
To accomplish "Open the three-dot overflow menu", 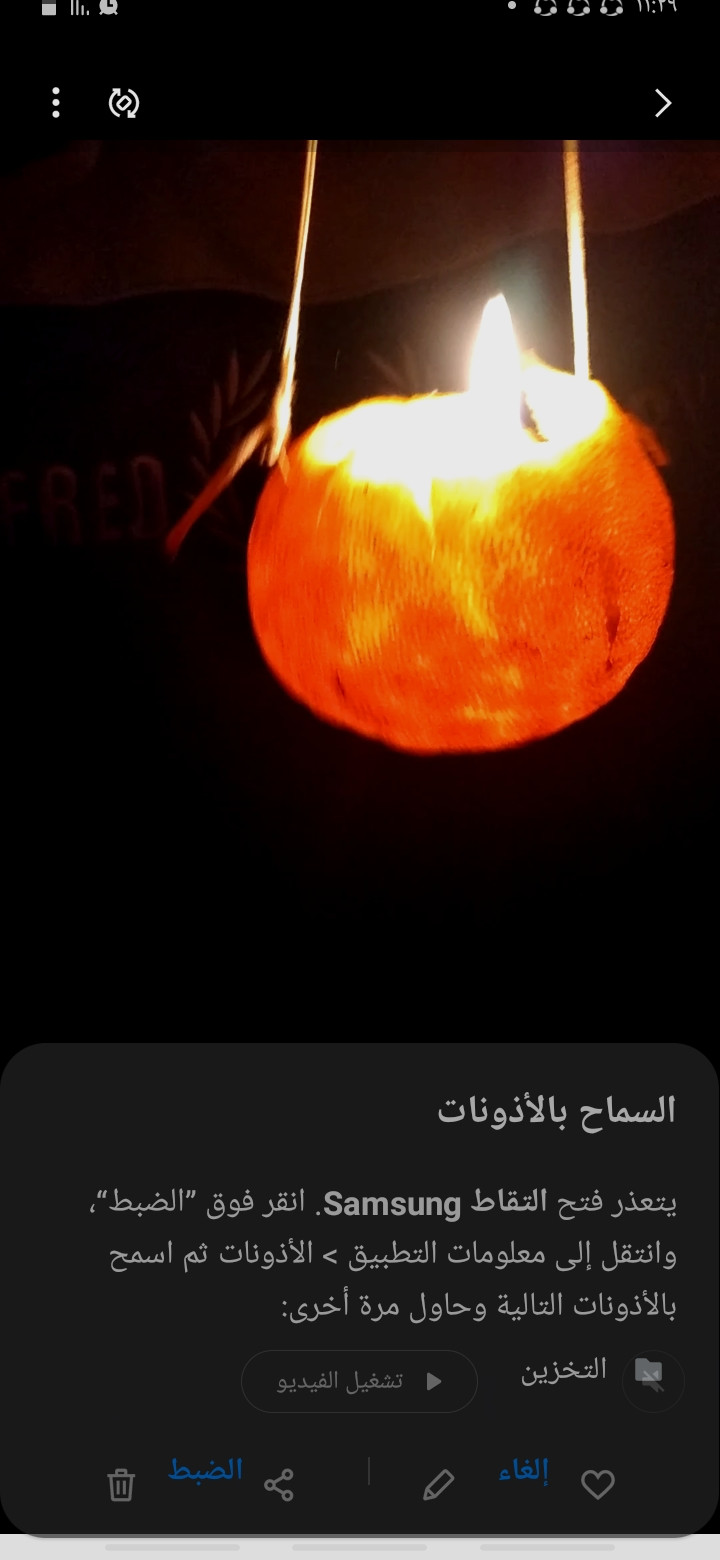I will click(x=56, y=103).
